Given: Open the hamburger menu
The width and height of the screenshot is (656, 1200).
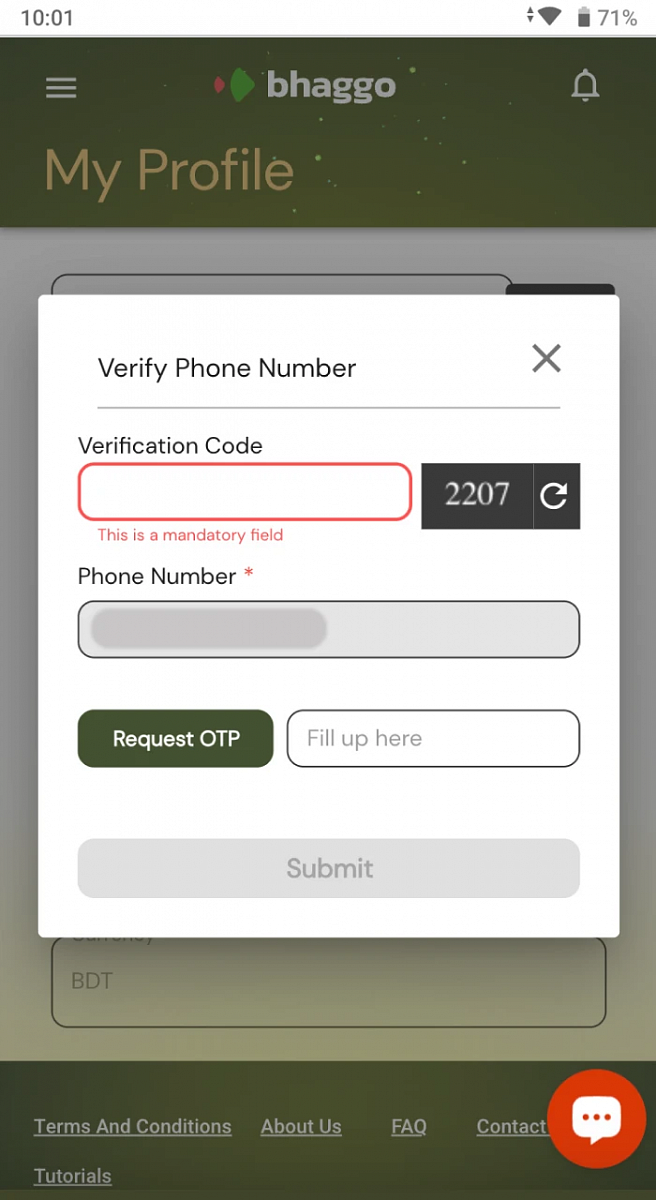Looking at the screenshot, I should 61,88.
